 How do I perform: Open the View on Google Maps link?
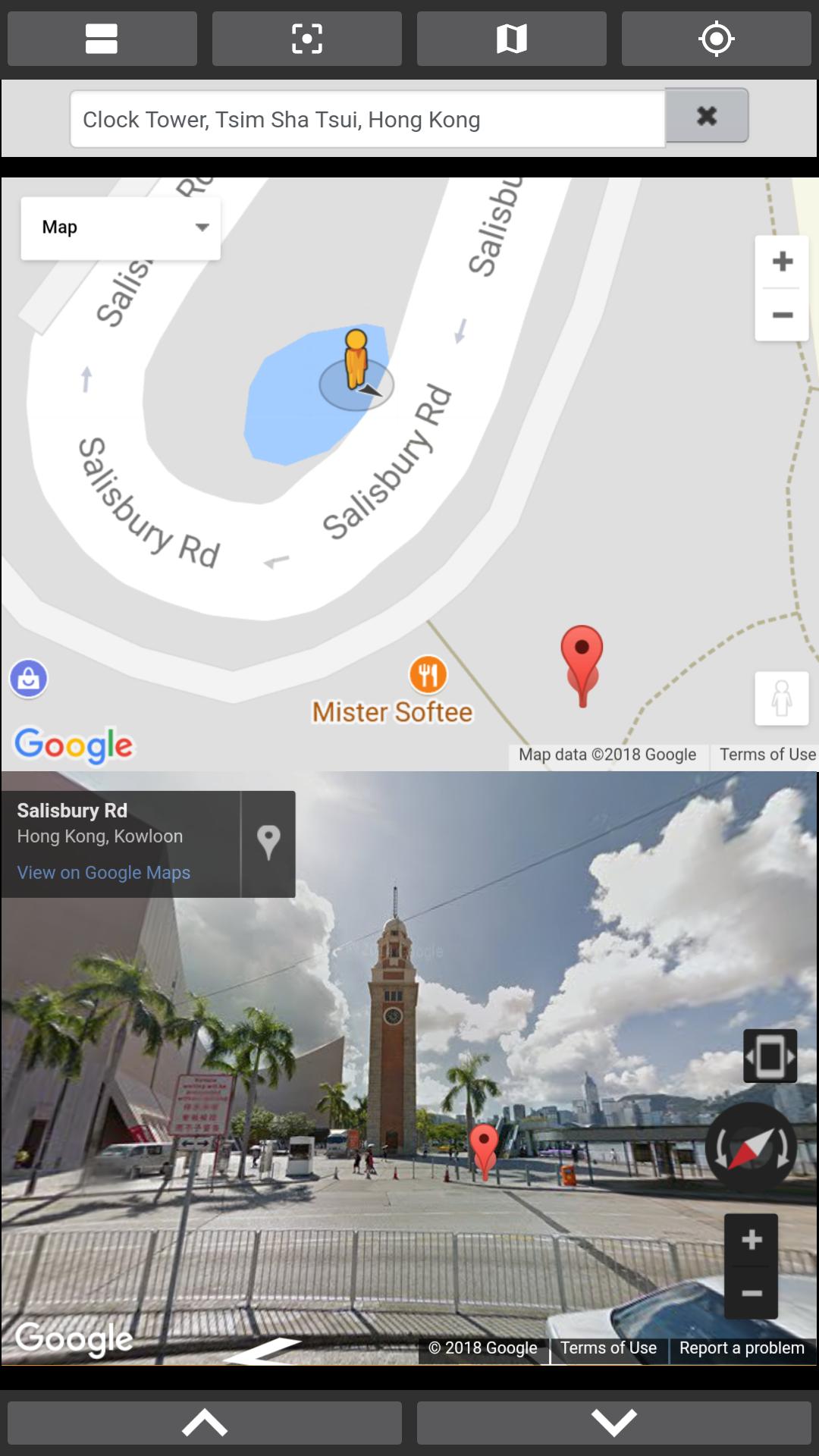pyautogui.click(x=103, y=872)
